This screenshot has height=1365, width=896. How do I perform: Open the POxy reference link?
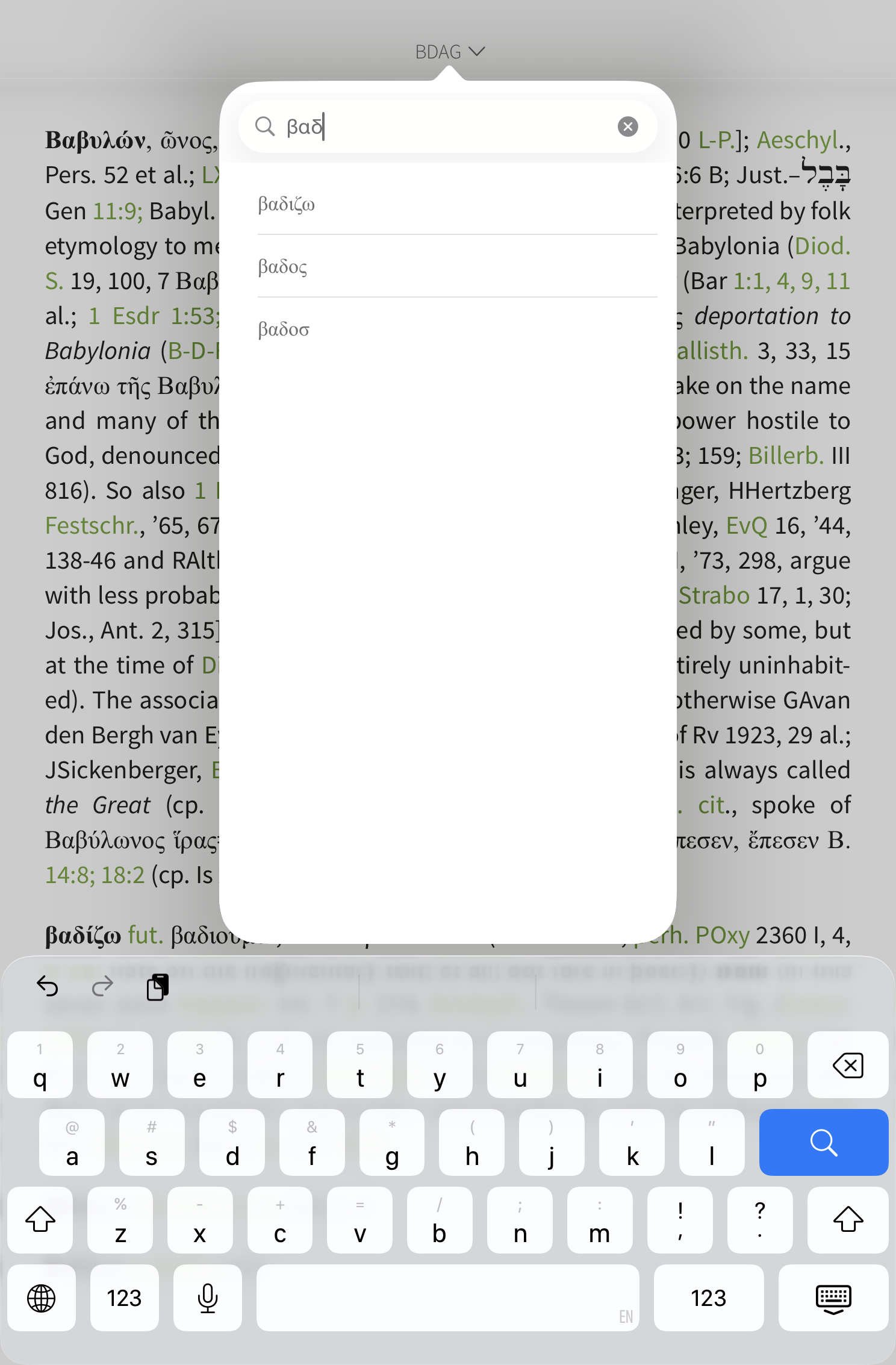click(x=722, y=936)
